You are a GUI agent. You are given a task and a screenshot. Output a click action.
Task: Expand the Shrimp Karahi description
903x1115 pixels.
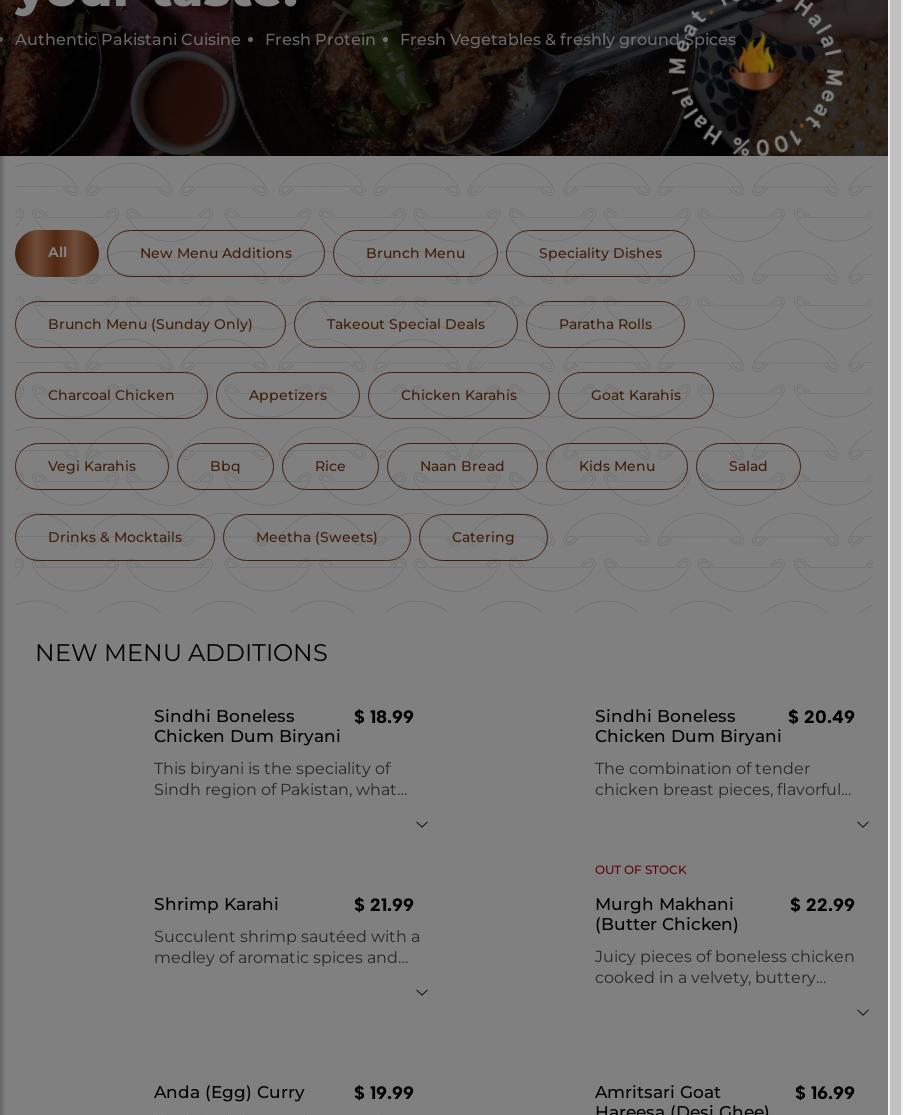pyautogui.click(x=422, y=993)
